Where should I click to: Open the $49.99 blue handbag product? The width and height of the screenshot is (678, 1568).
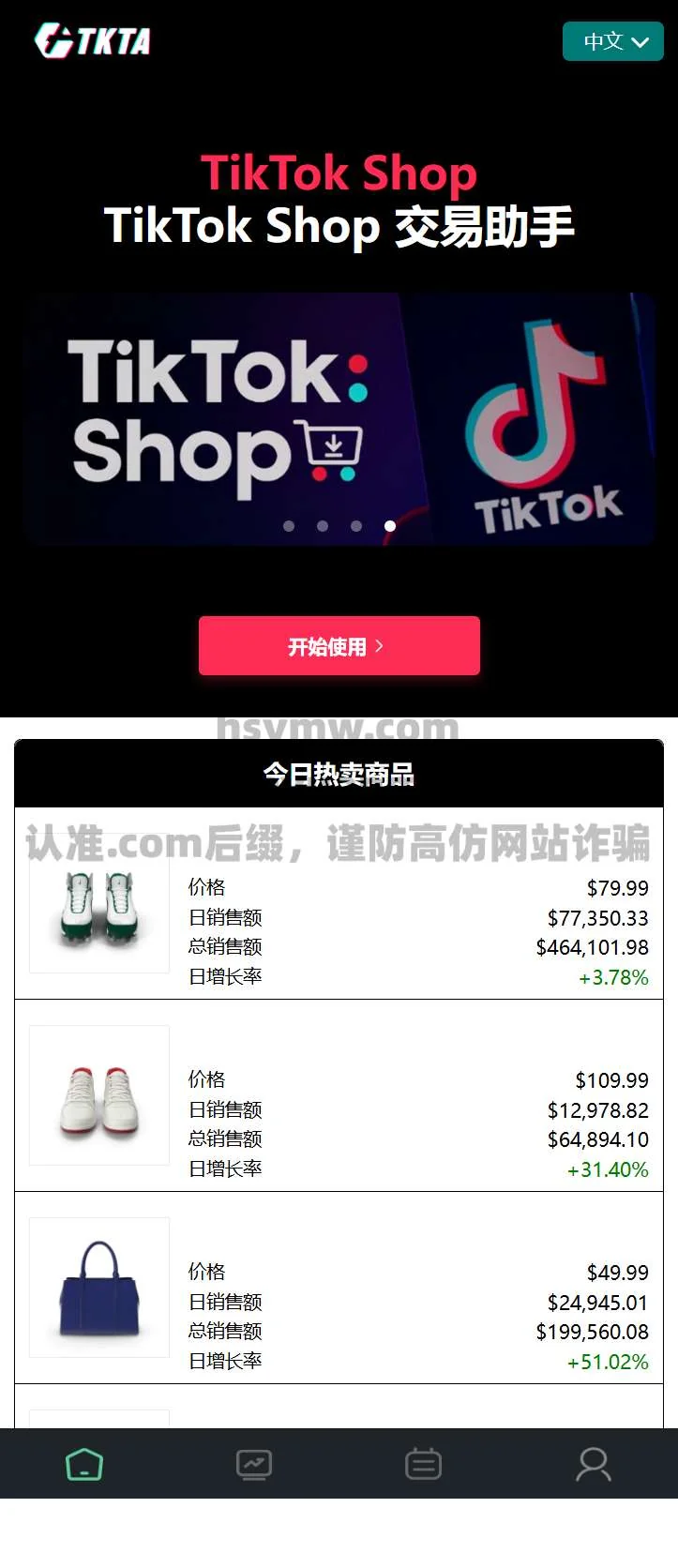(99, 1288)
